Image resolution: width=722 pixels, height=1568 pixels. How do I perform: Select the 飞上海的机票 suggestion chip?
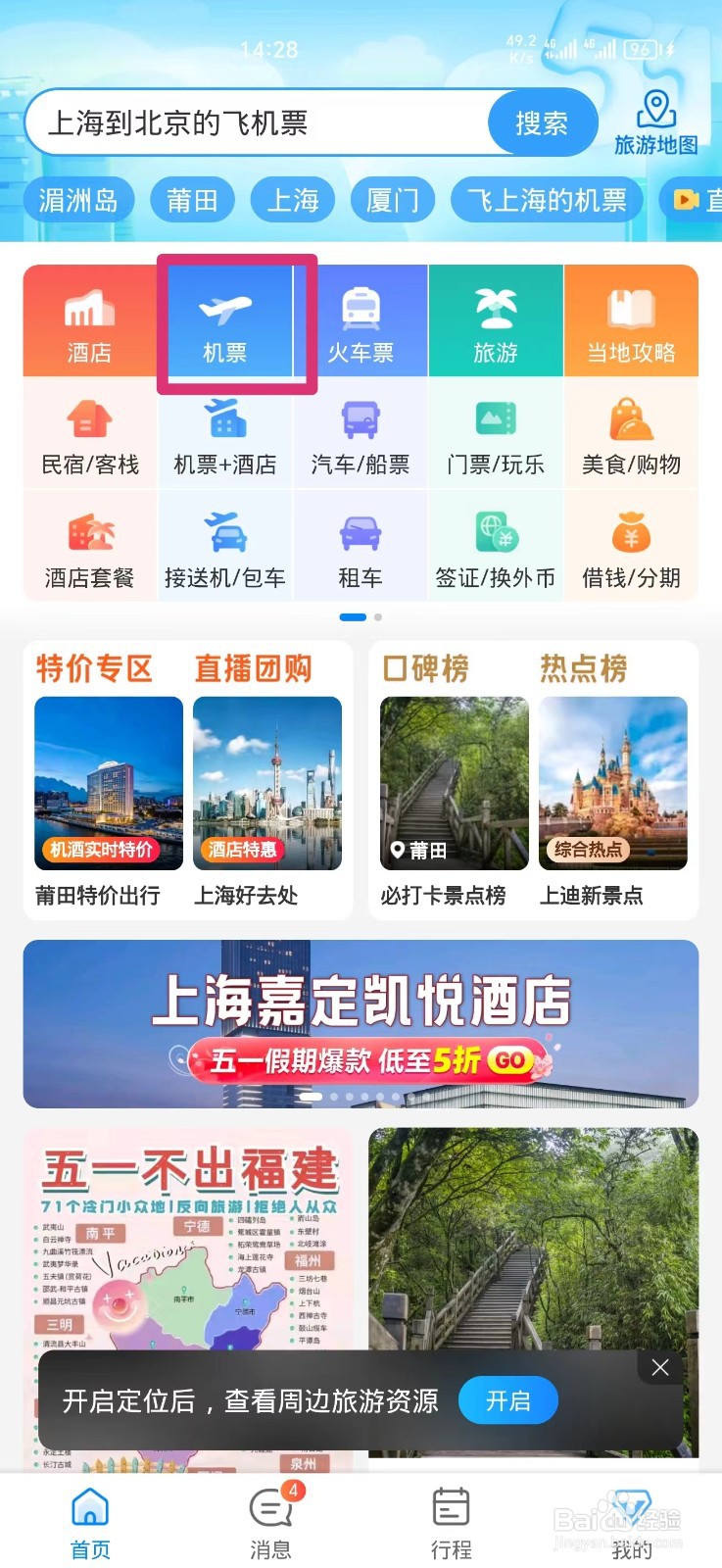click(x=547, y=200)
